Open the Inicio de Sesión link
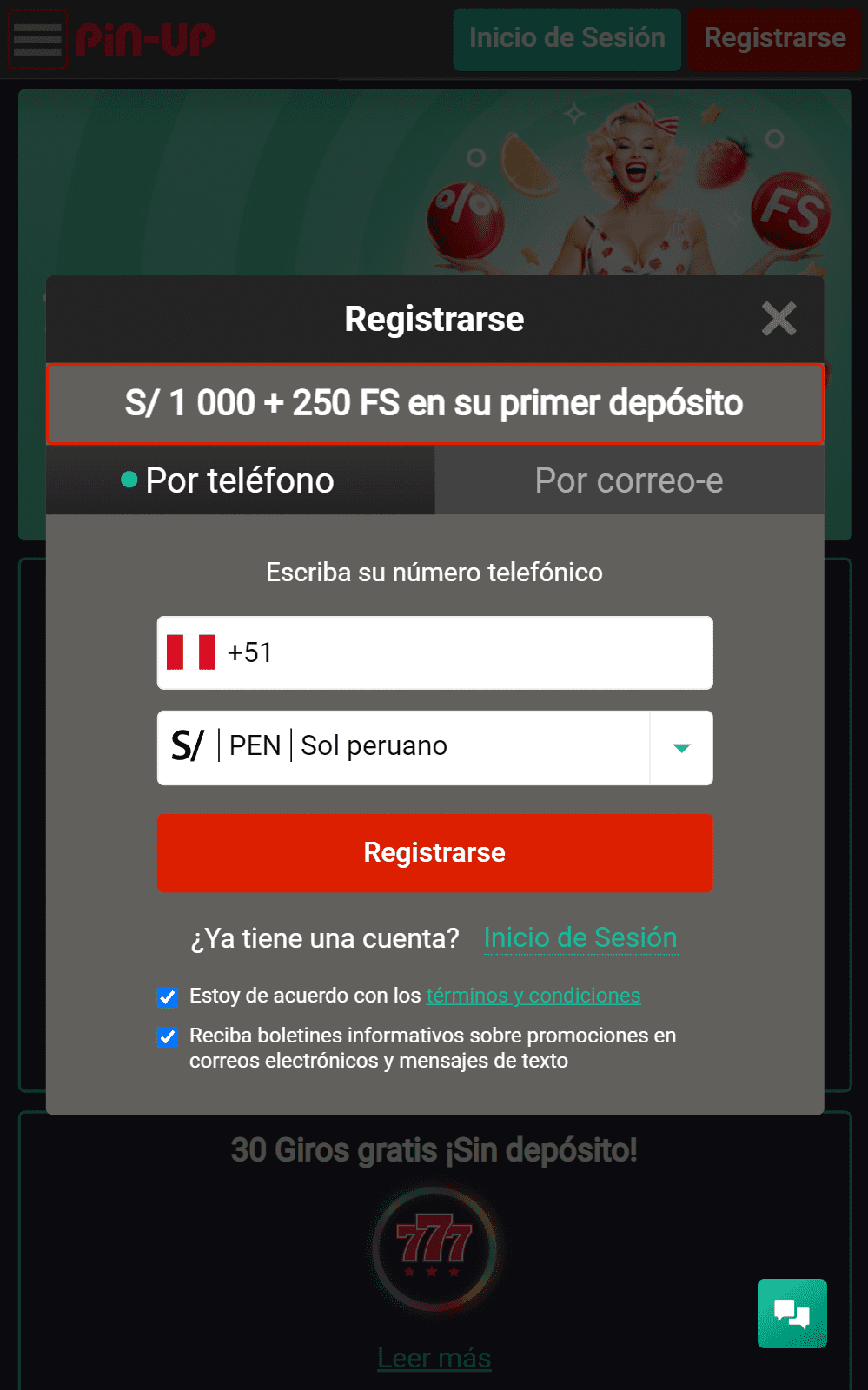 click(x=580, y=937)
